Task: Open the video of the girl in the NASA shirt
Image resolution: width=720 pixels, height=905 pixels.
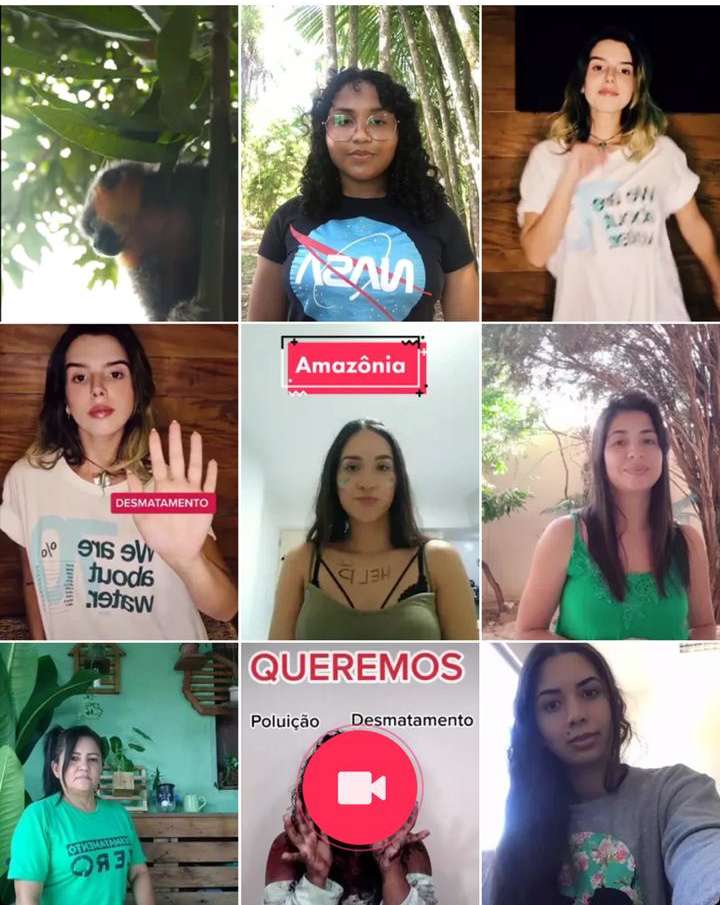Action: click(360, 160)
